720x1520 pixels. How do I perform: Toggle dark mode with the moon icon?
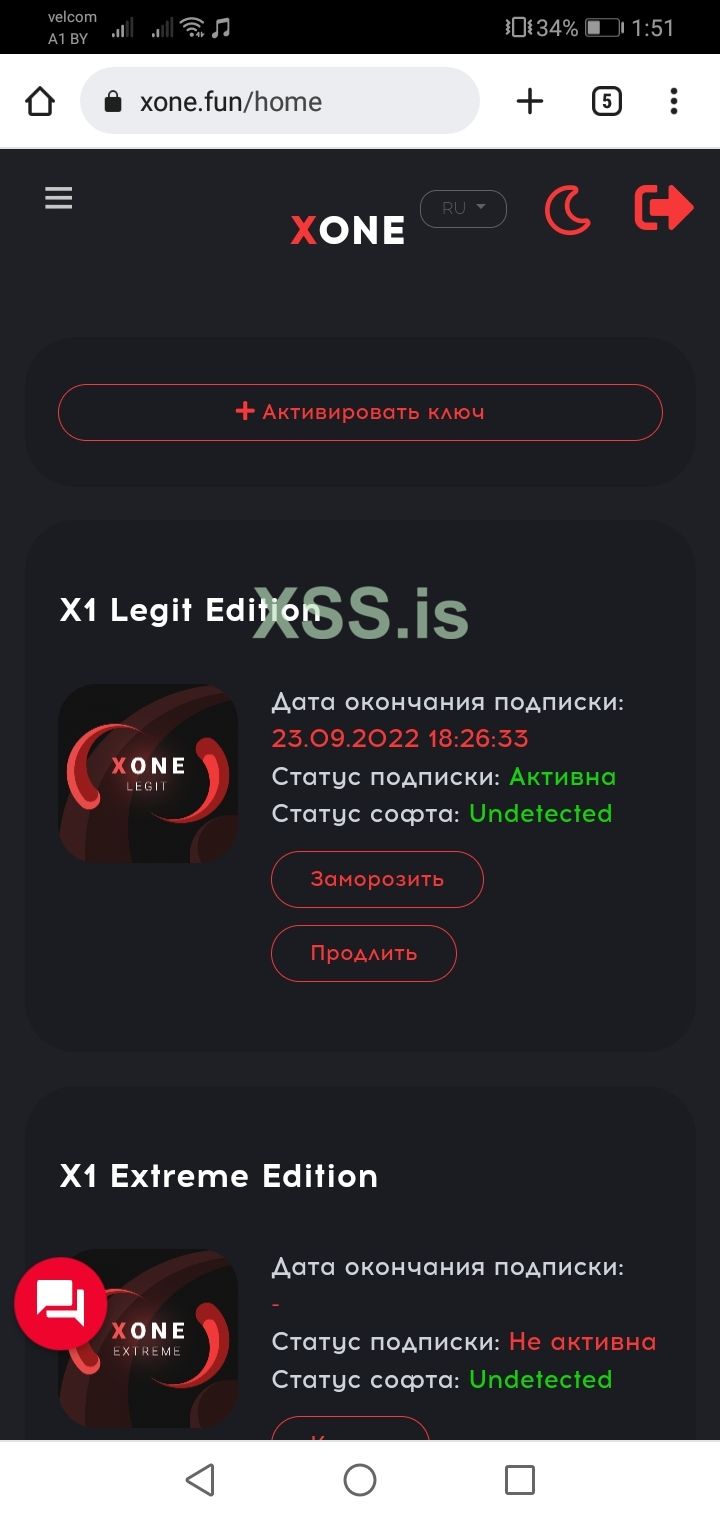567,210
